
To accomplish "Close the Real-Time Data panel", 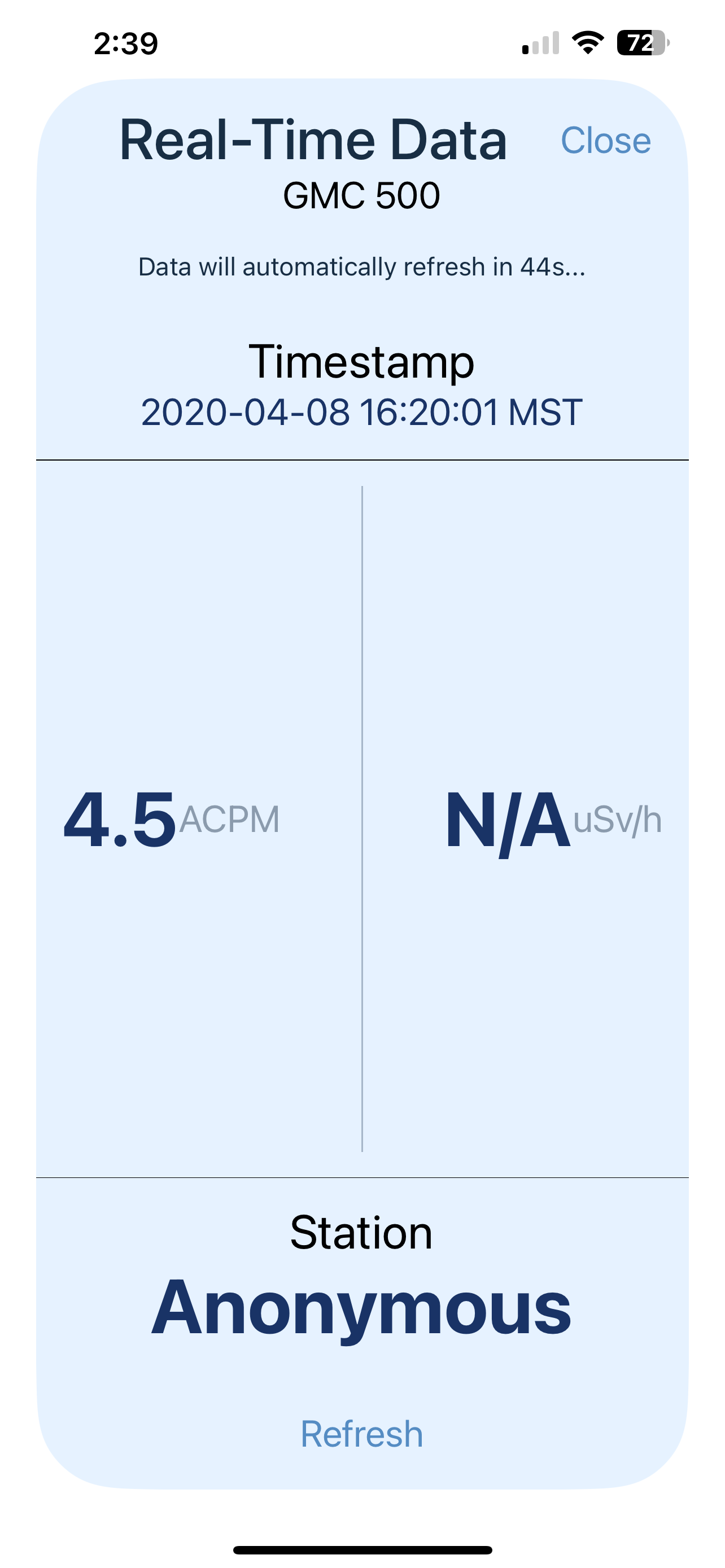I will click(x=606, y=141).
